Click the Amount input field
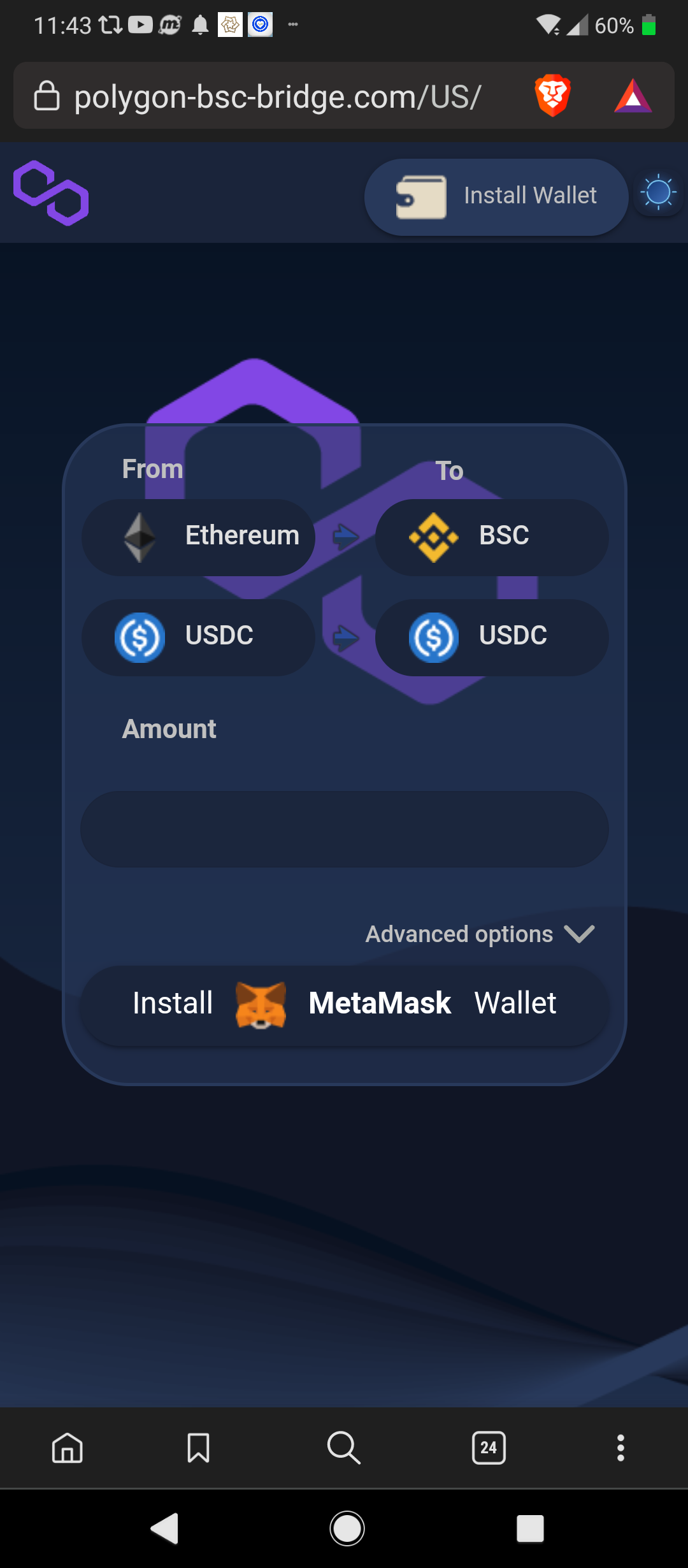688x1568 pixels. tap(344, 829)
